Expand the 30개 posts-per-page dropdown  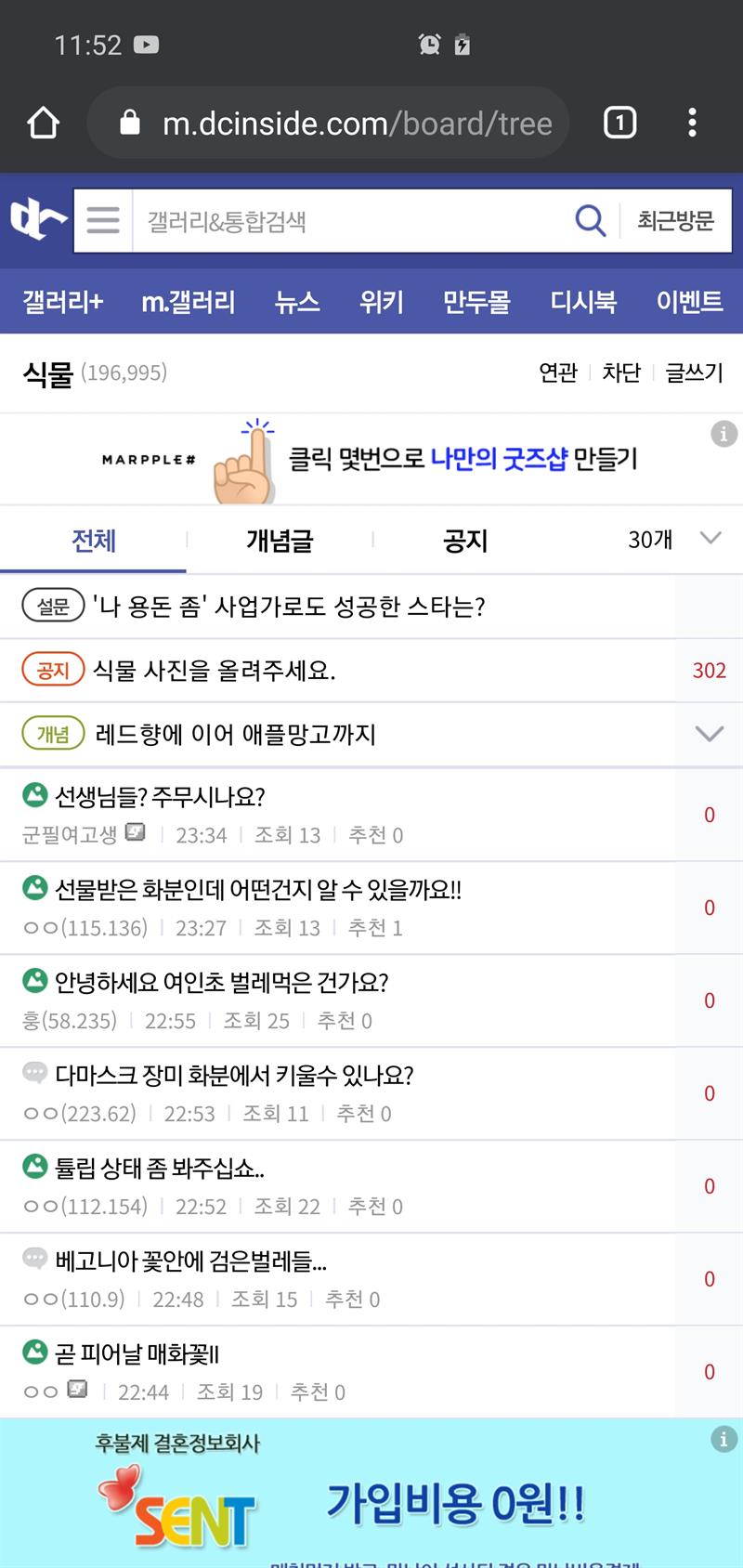click(x=673, y=540)
